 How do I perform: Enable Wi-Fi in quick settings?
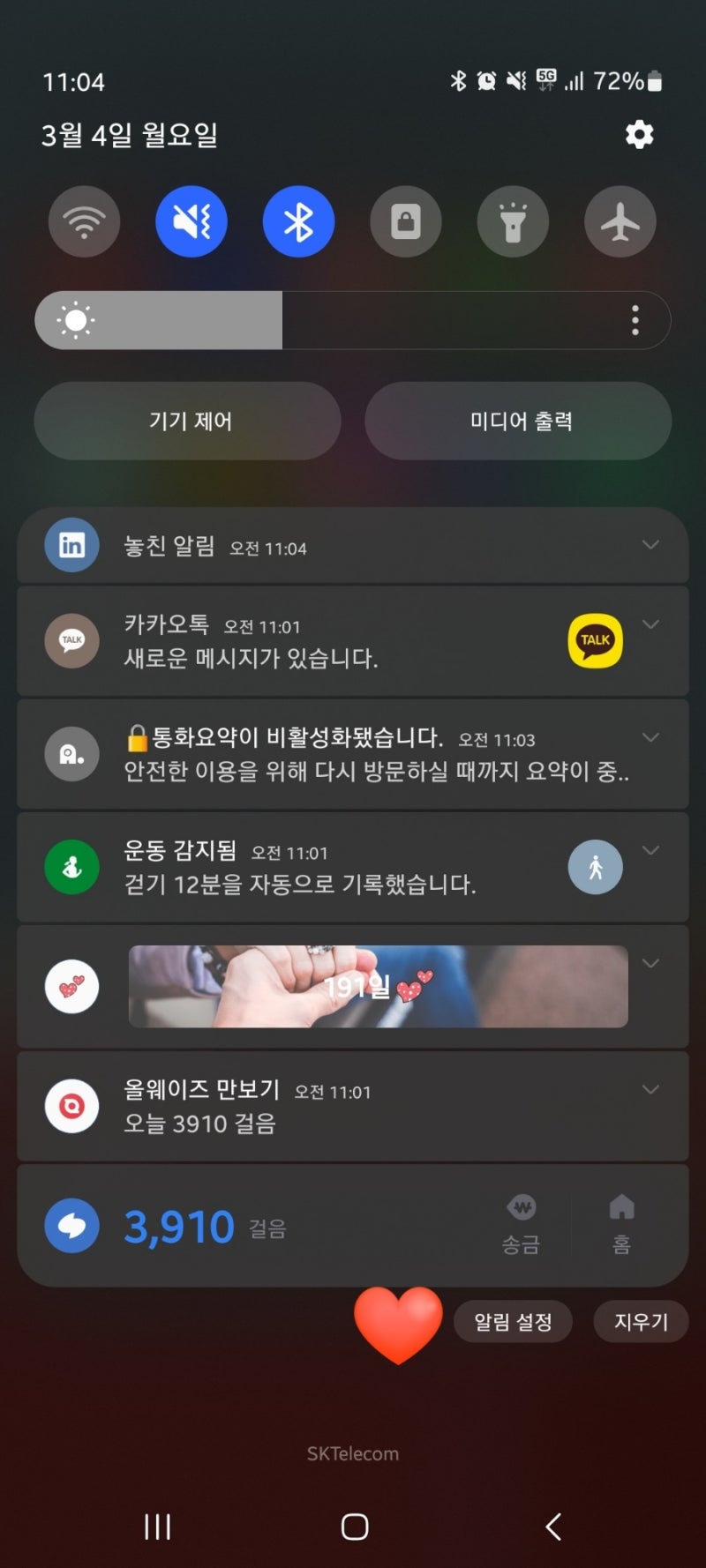[84, 221]
